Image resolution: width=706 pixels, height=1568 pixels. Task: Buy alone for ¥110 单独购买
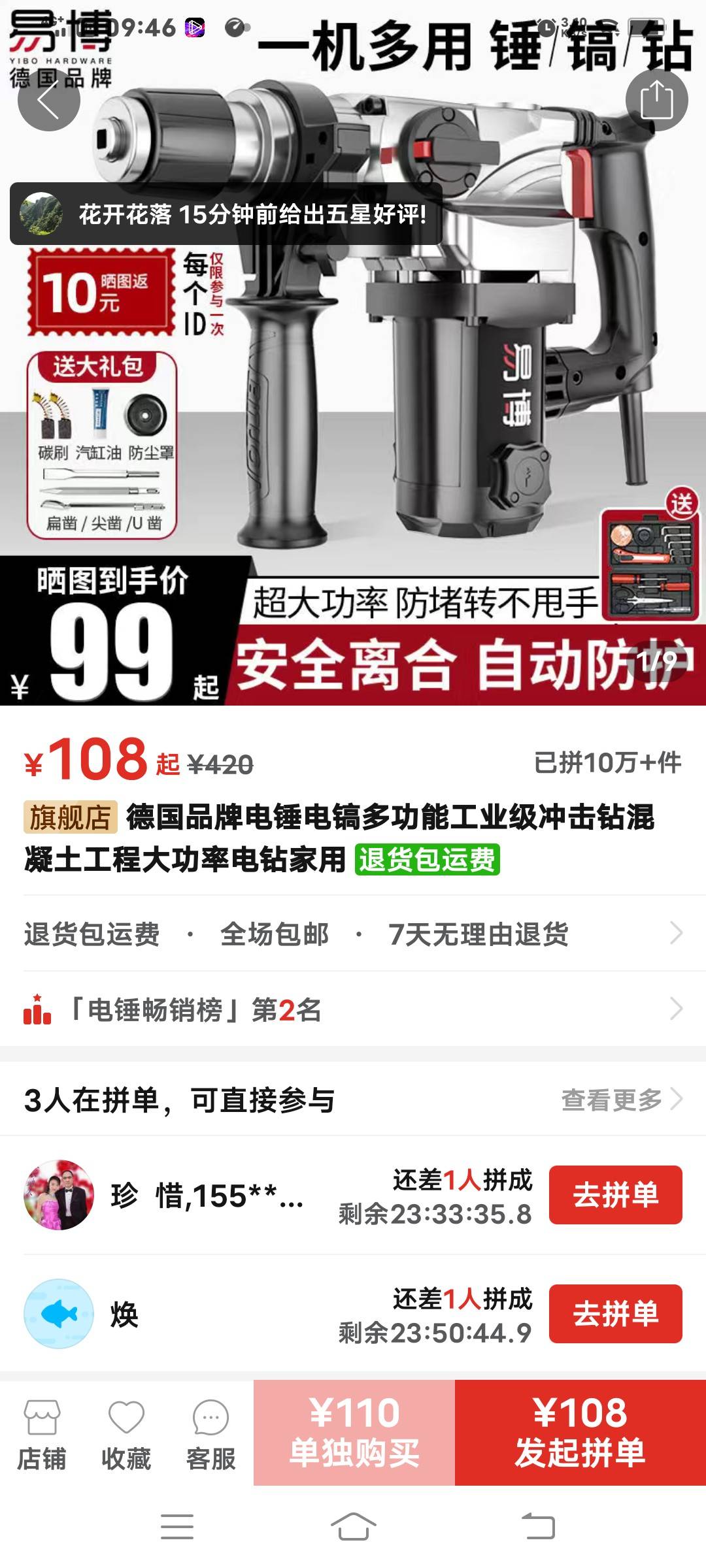[354, 1433]
